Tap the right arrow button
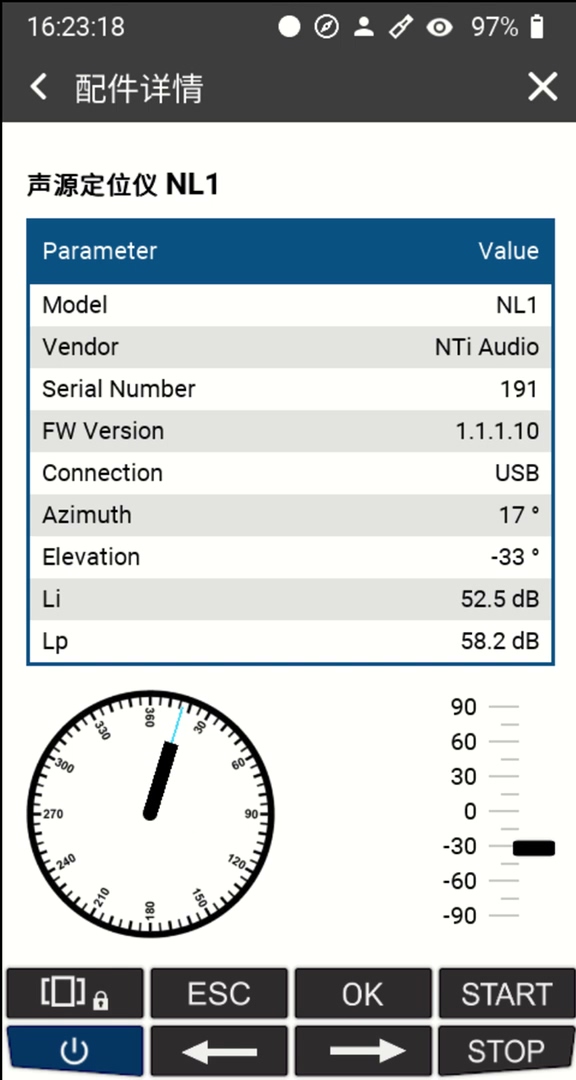576x1080 pixels. pyautogui.click(x=363, y=1051)
